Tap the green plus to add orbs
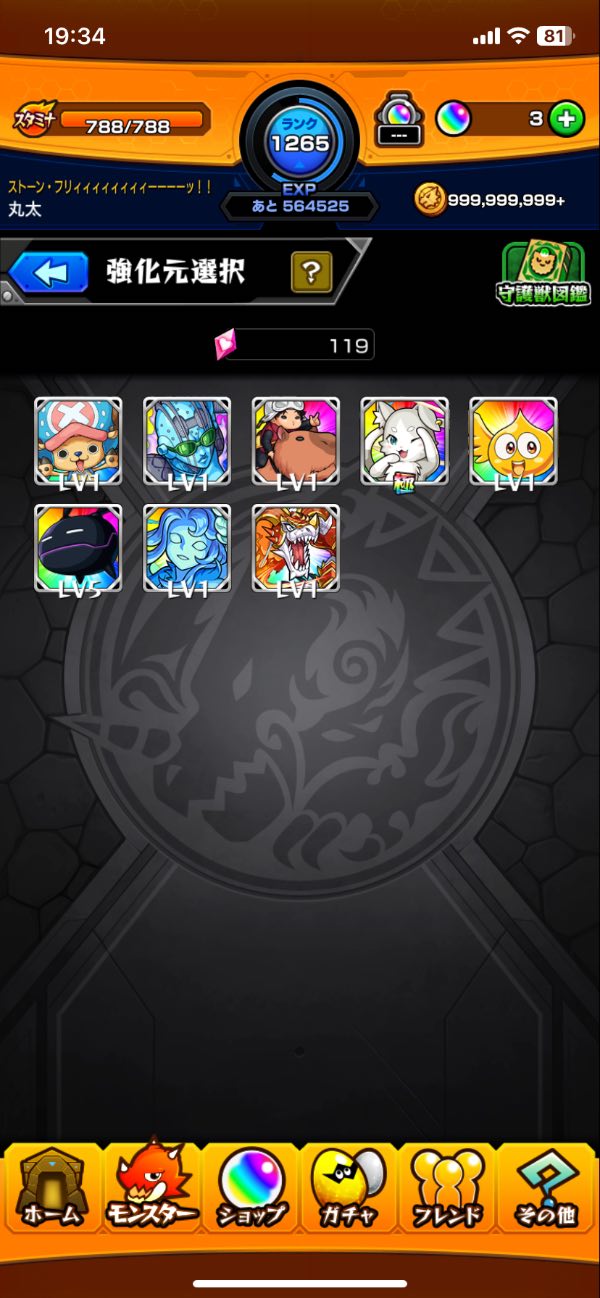Screen dimensions: 600x1298 [x=566, y=119]
